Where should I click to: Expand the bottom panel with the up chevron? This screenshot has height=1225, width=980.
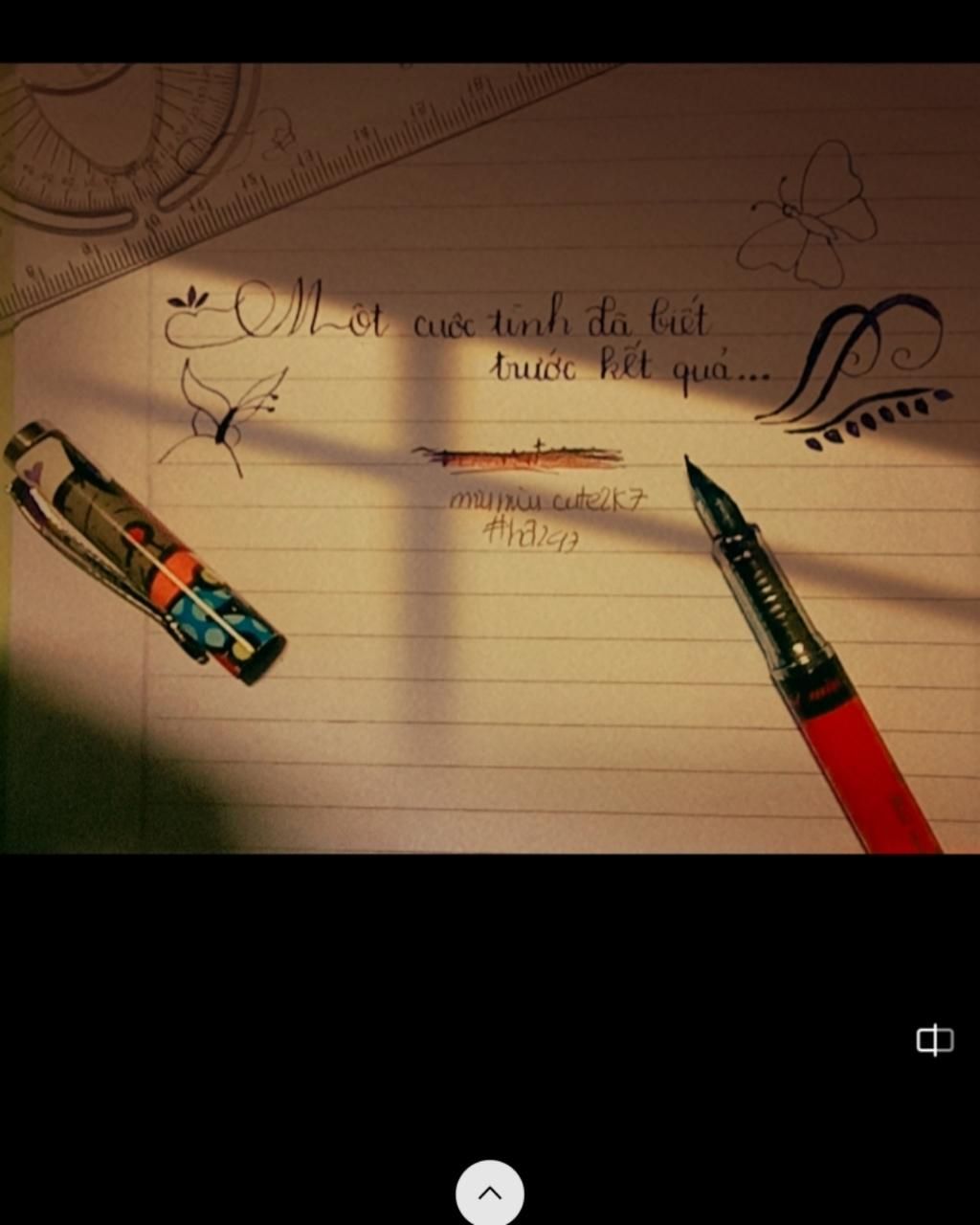(489, 1192)
